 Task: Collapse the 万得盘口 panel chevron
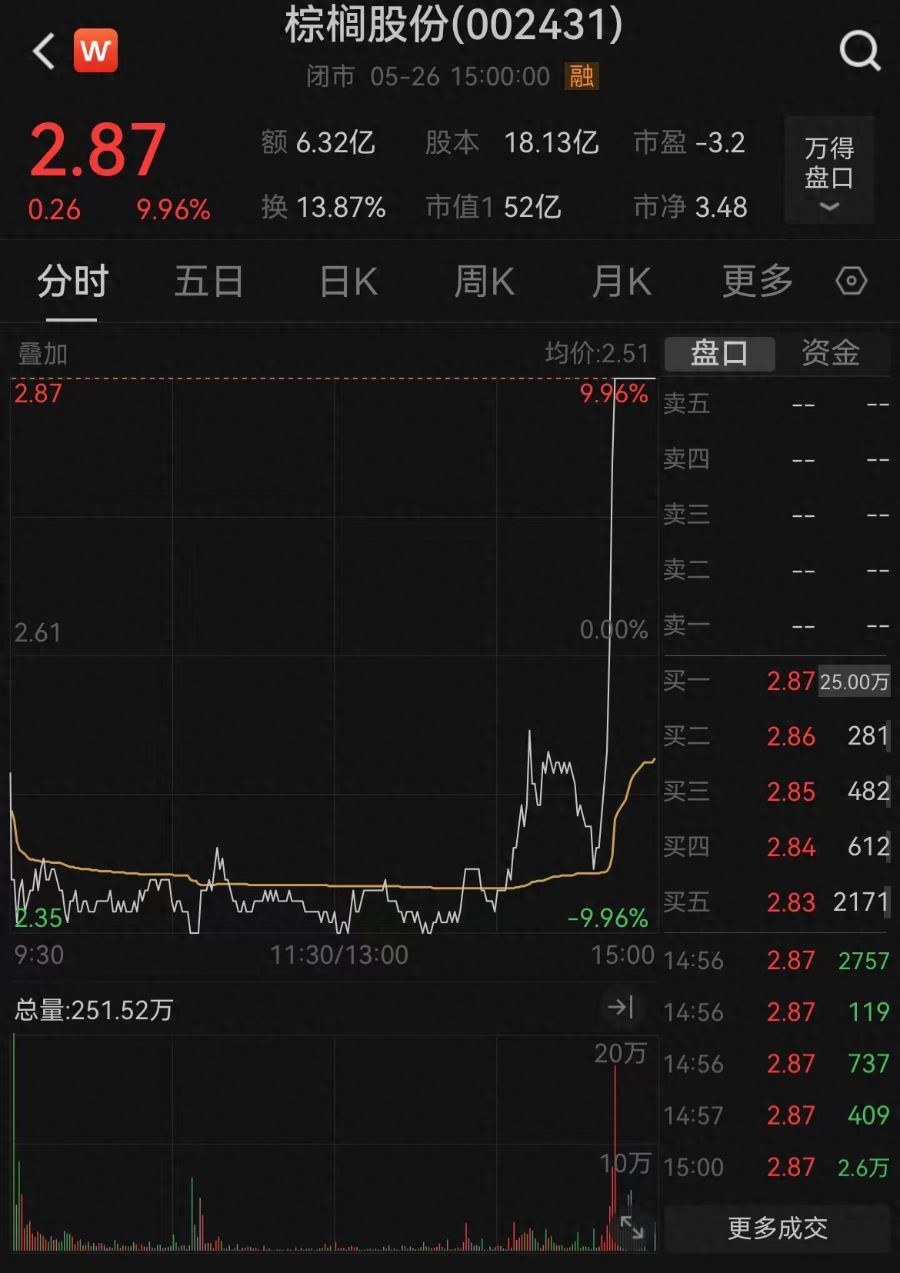828,207
